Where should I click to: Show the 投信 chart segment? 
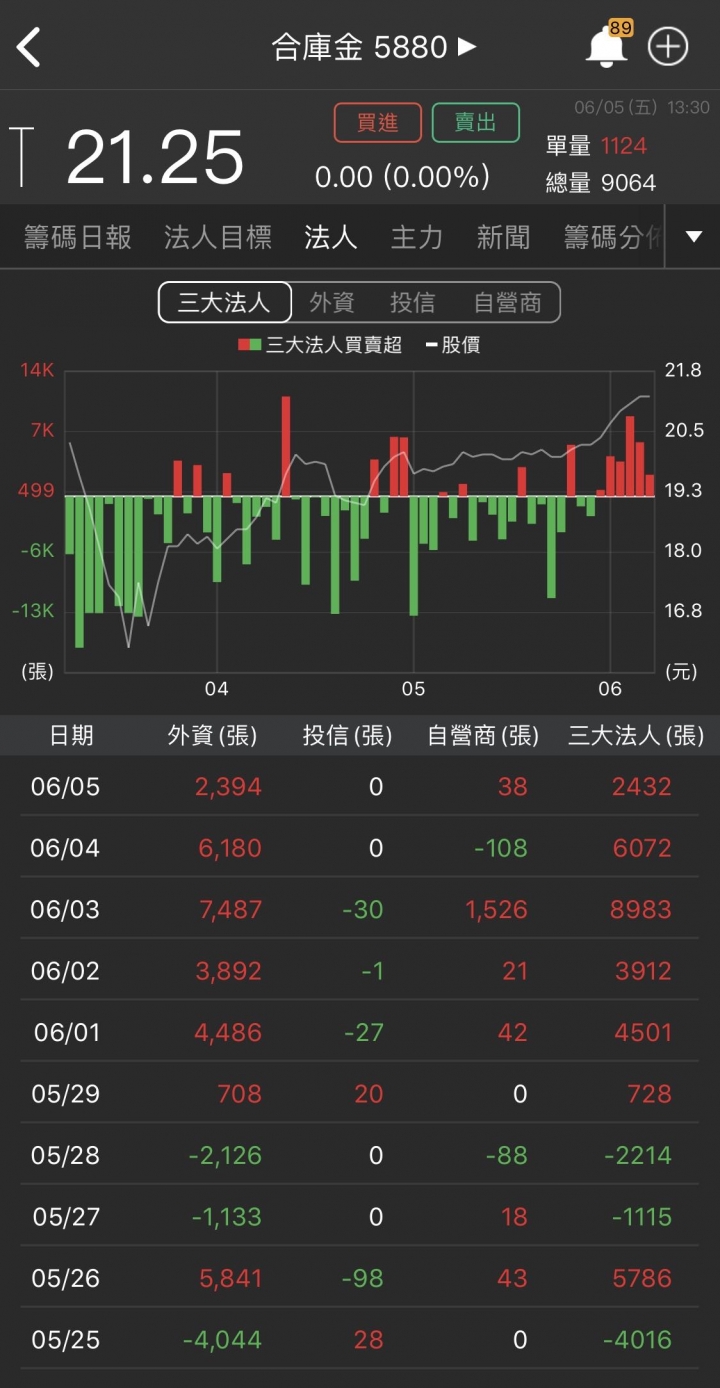[412, 302]
